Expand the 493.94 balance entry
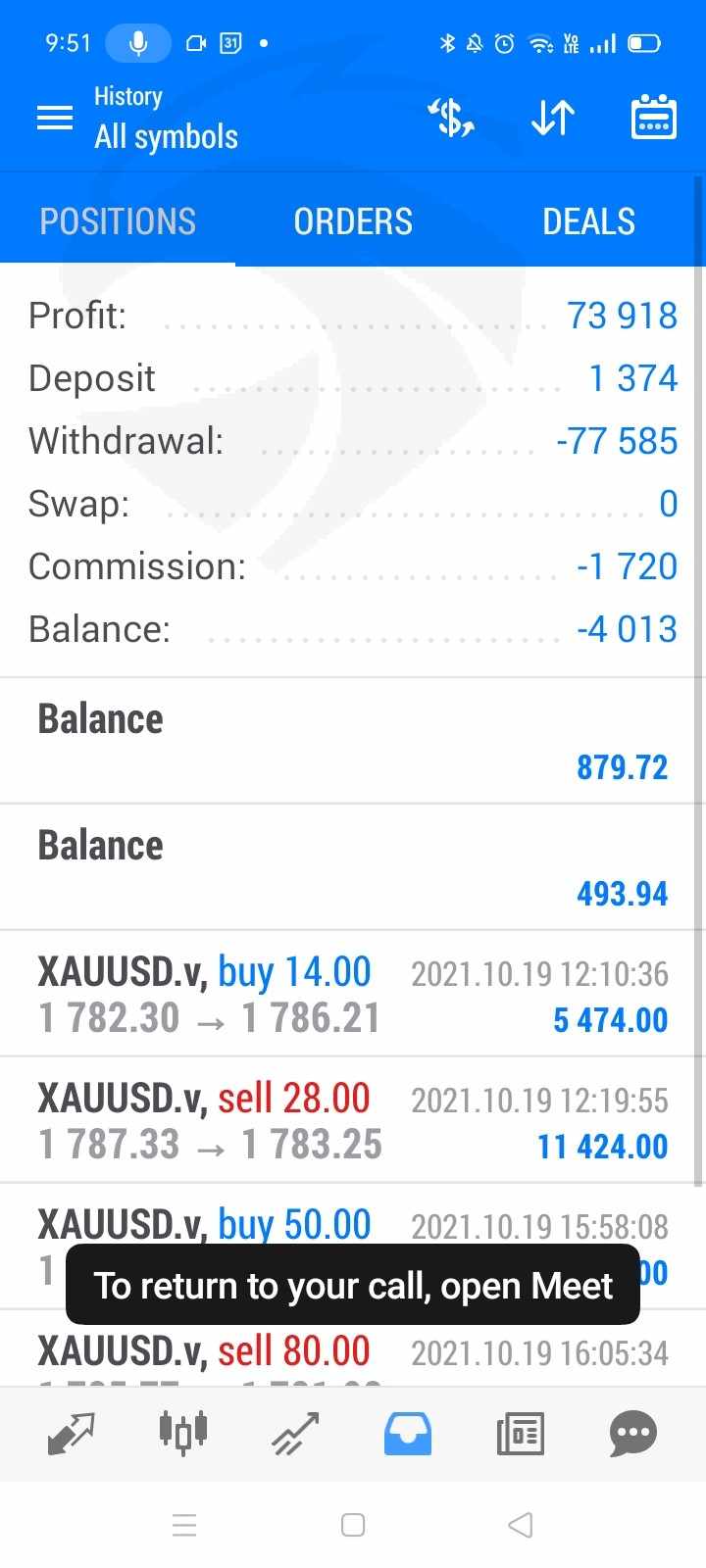 tap(353, 868)
